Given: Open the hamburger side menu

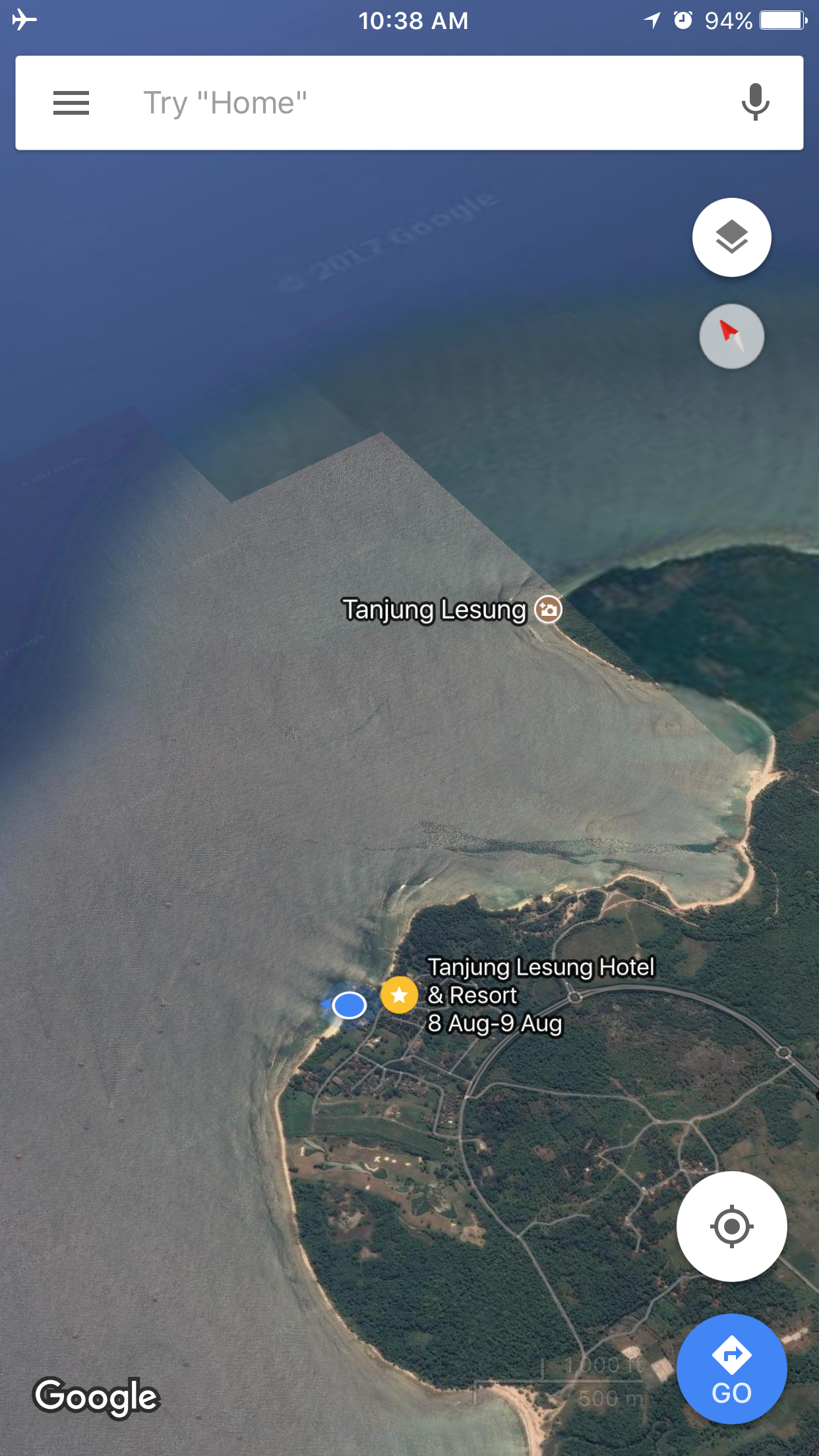Looking at the screenshot, I should [x=71, y=103].
